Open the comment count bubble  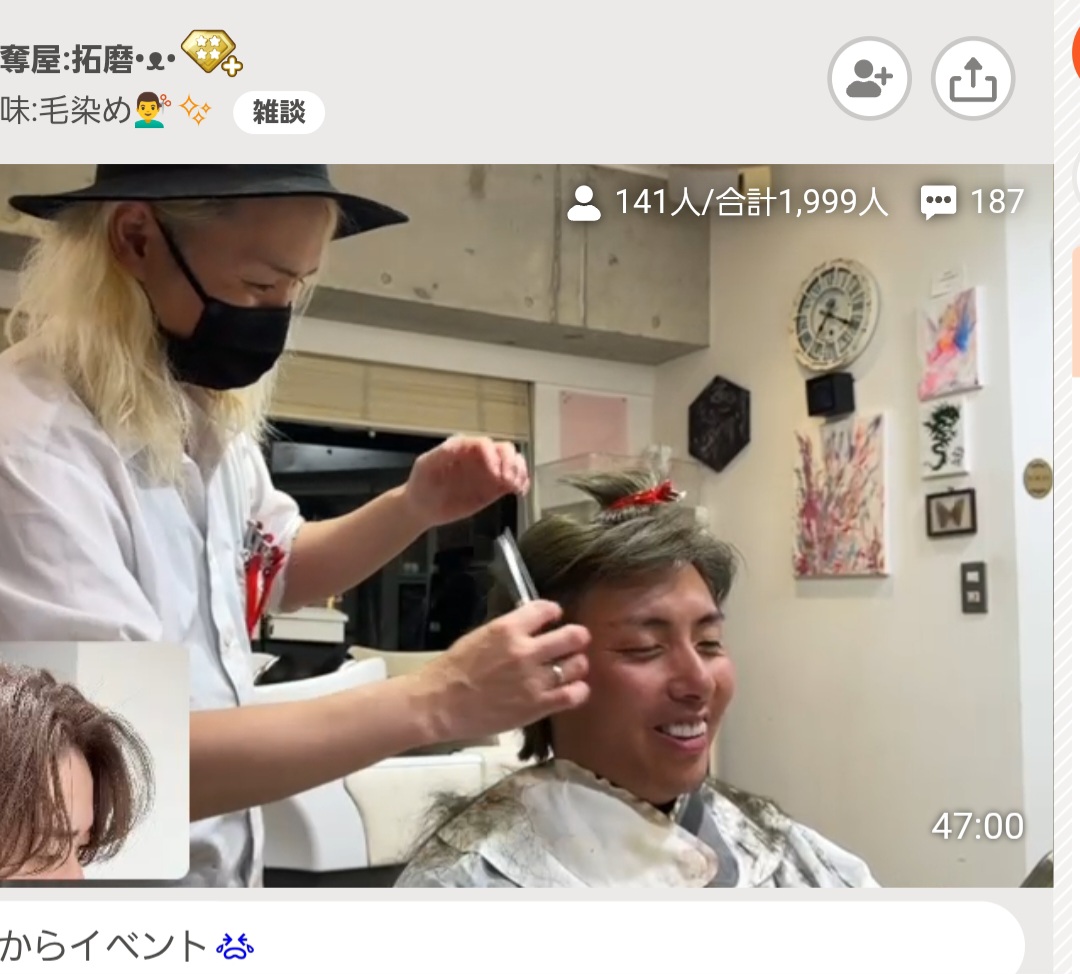tap(972, 202)
